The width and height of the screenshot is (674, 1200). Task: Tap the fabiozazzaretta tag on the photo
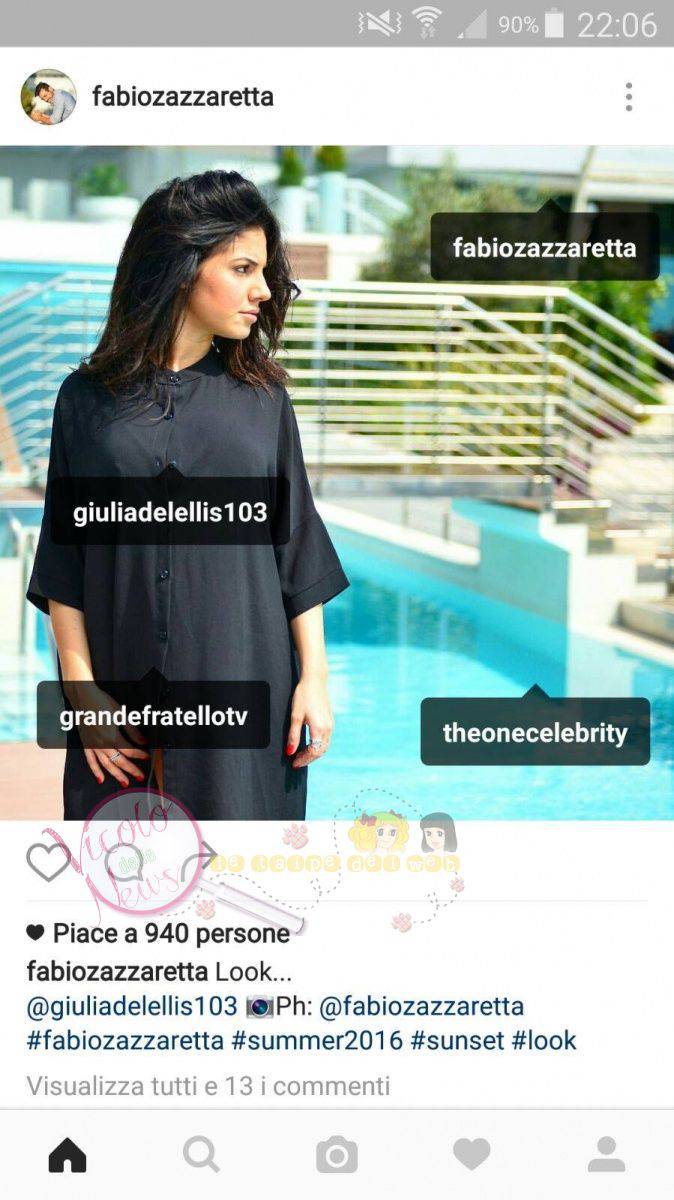tap(544, 247)
